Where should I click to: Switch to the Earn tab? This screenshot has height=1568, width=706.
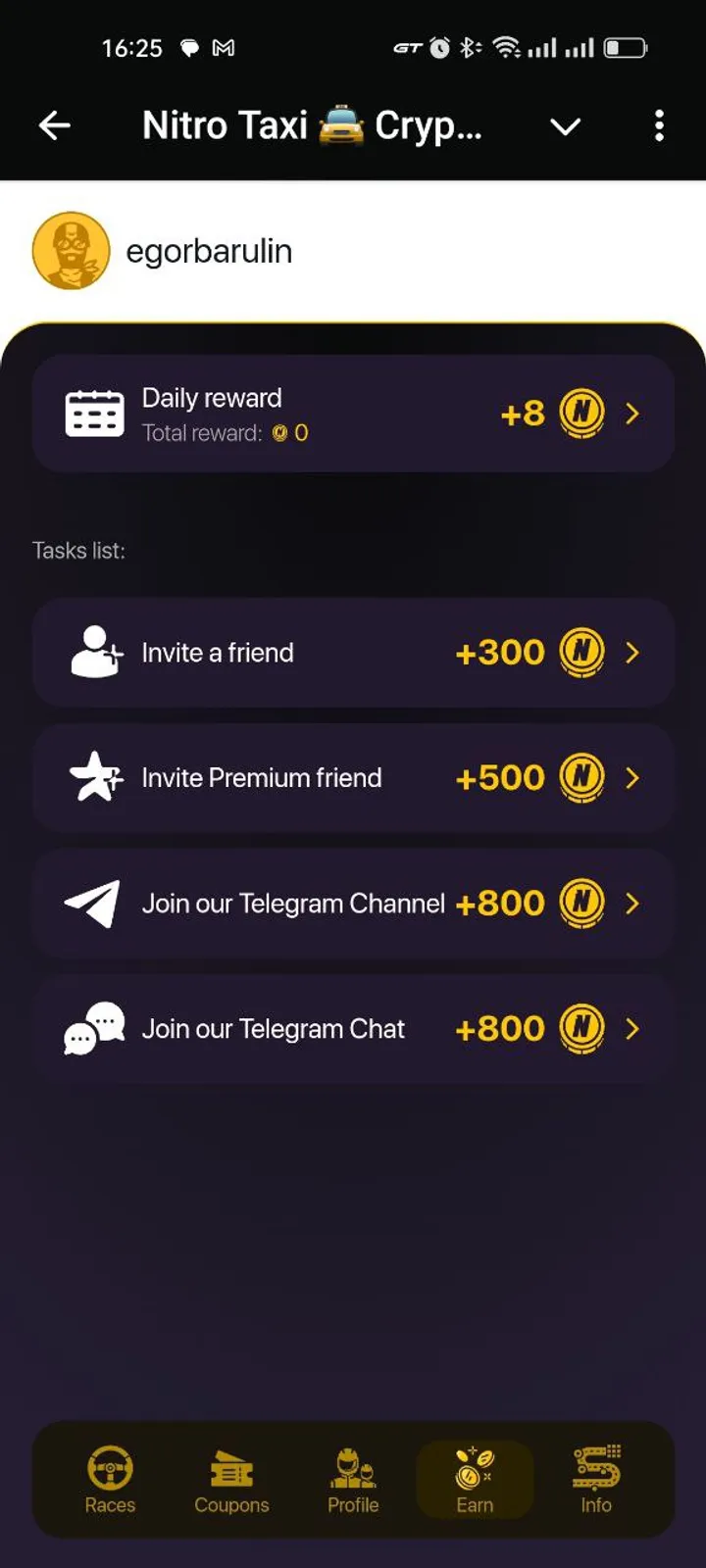(x=475, y=1480)
